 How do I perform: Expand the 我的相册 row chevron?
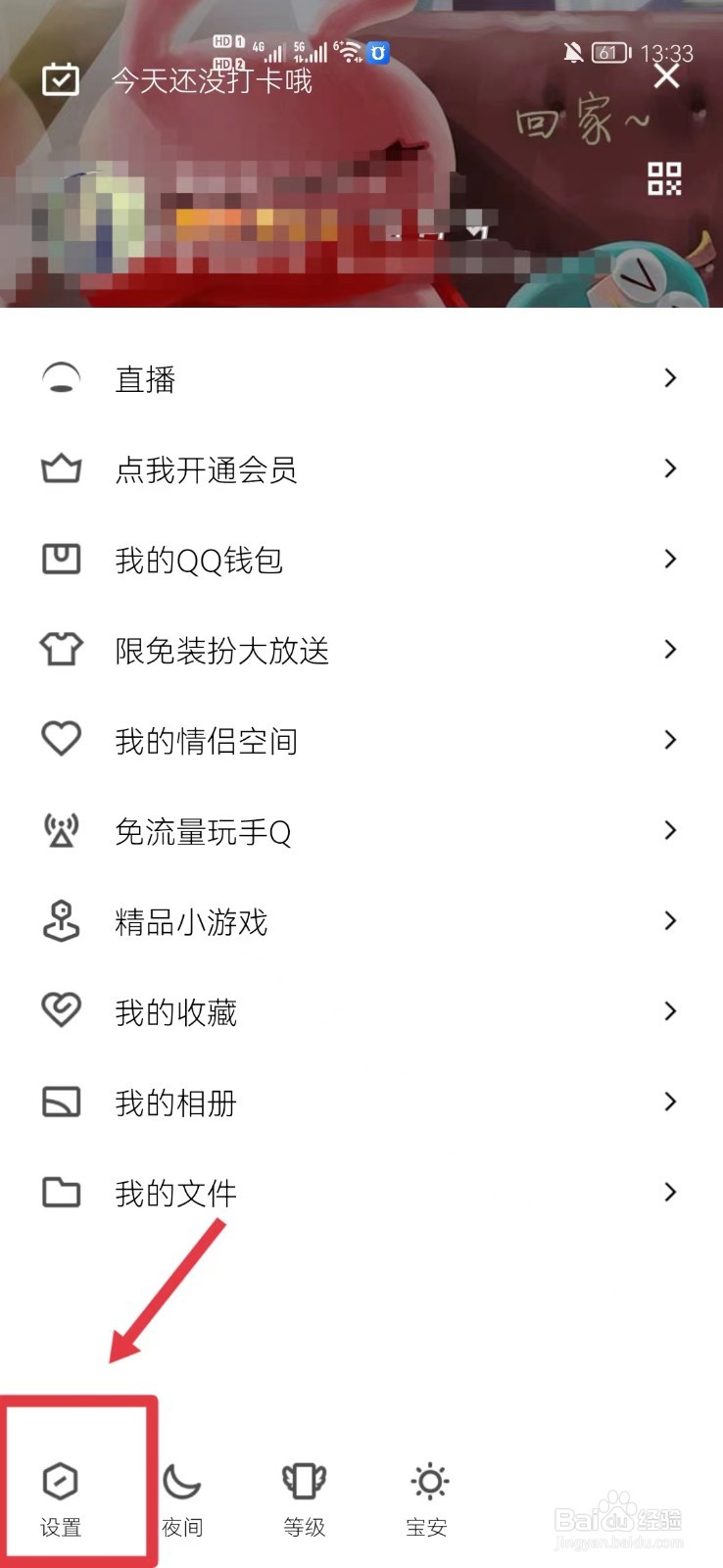click(x=670, y=1102)
